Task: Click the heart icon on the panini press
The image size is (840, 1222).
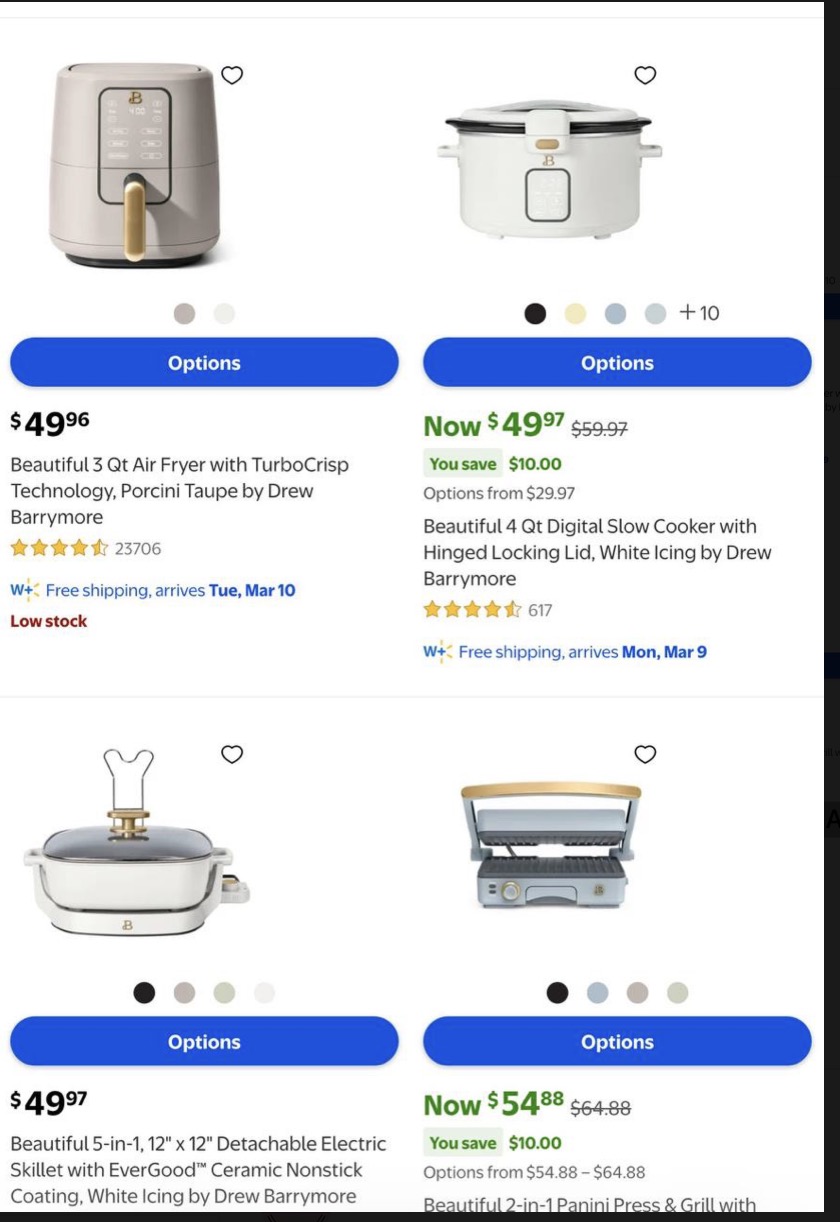Action: (645, 754)
